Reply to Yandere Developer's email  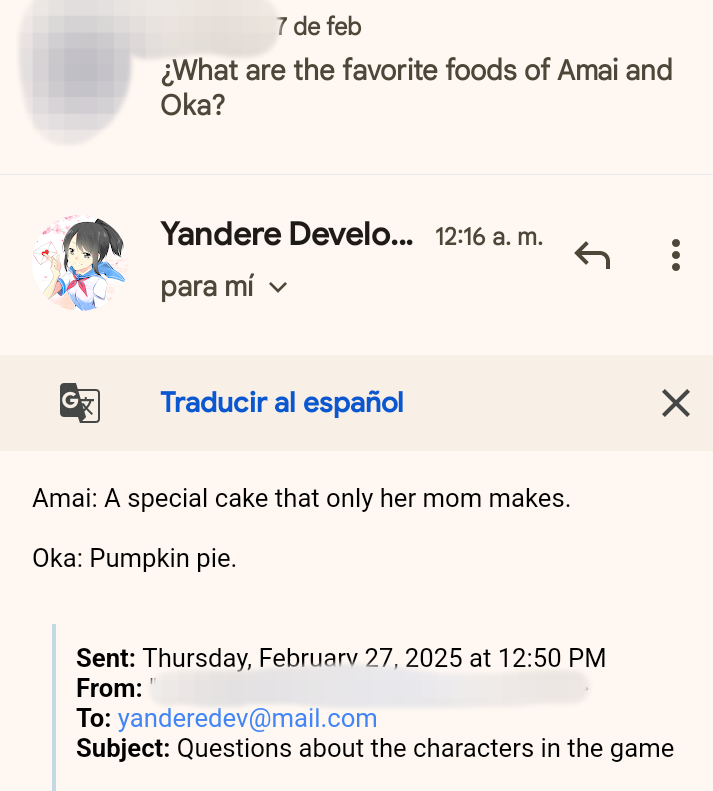[592, 256]
